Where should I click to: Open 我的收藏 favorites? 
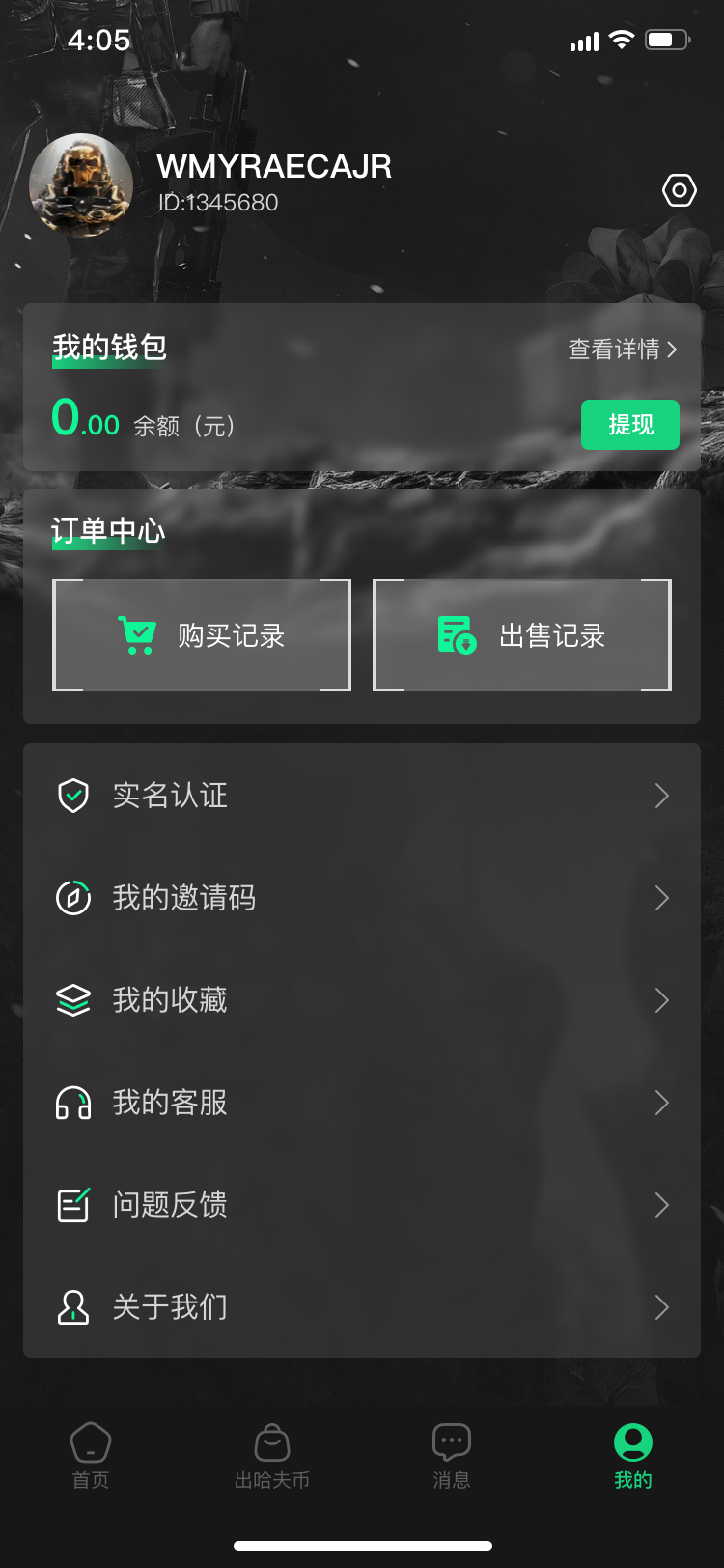(x=362, y=1000)
